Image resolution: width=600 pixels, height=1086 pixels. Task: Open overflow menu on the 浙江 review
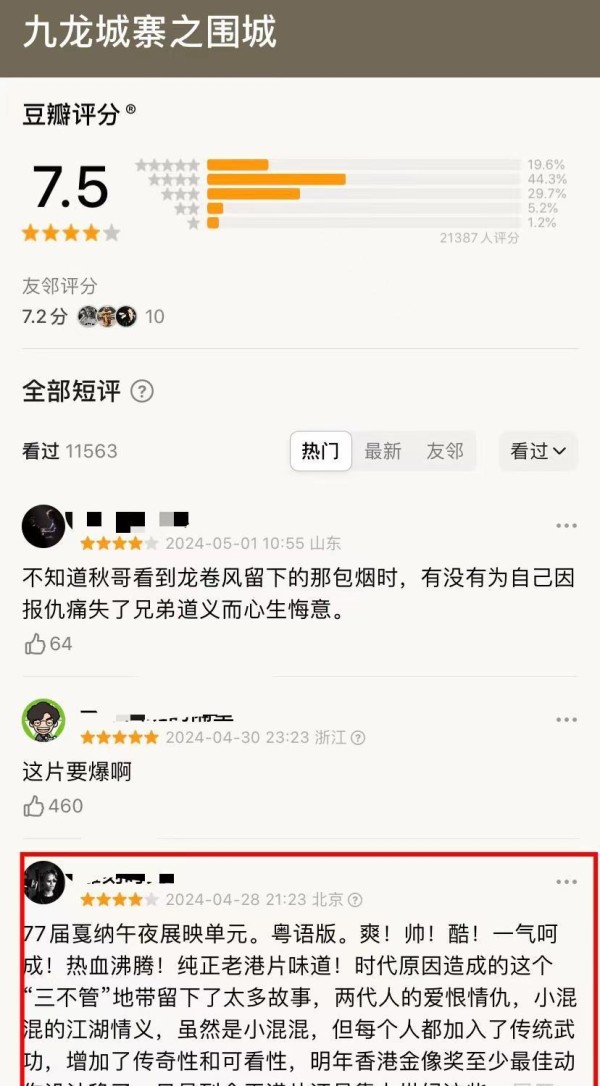point(566,720)
